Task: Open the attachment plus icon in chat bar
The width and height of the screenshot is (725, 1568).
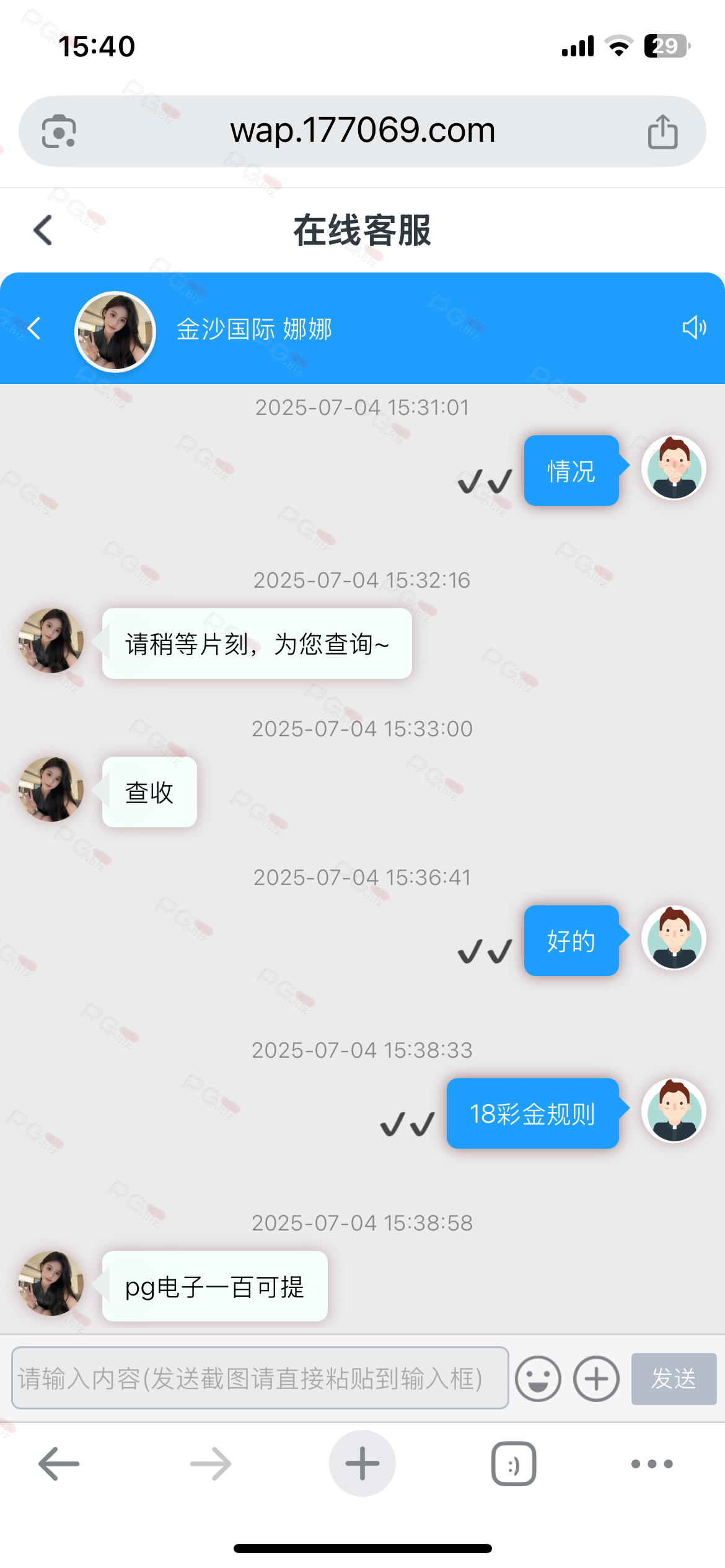Action: click(596, 1379)
